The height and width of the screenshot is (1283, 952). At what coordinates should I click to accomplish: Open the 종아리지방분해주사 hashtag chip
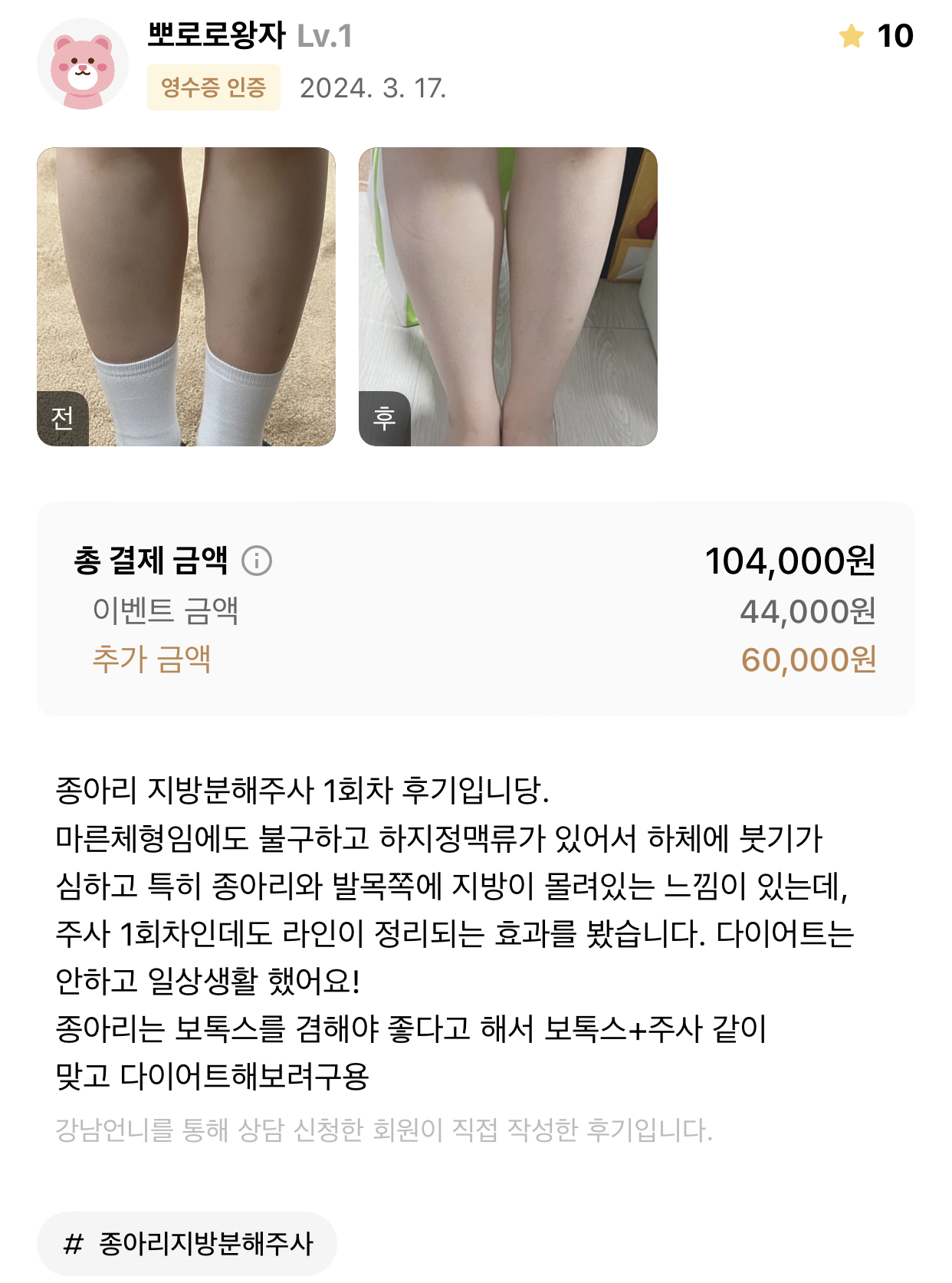[x=187, y=1243]
